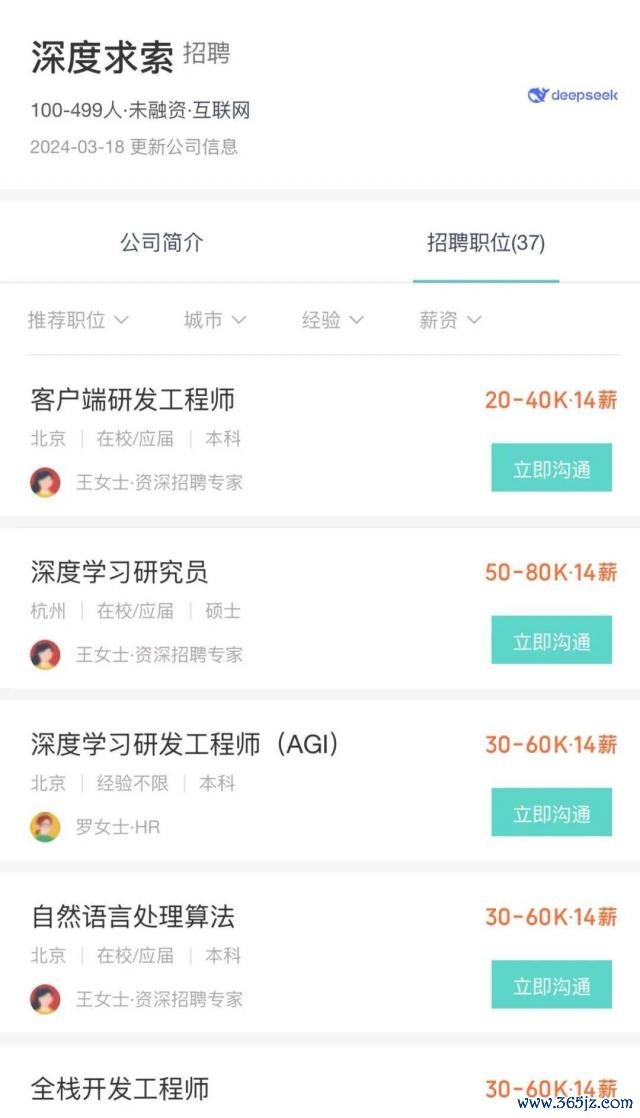
Task: Tap 立即沟通 for 客户端研发工程师
Action: [x=552, y=468]
